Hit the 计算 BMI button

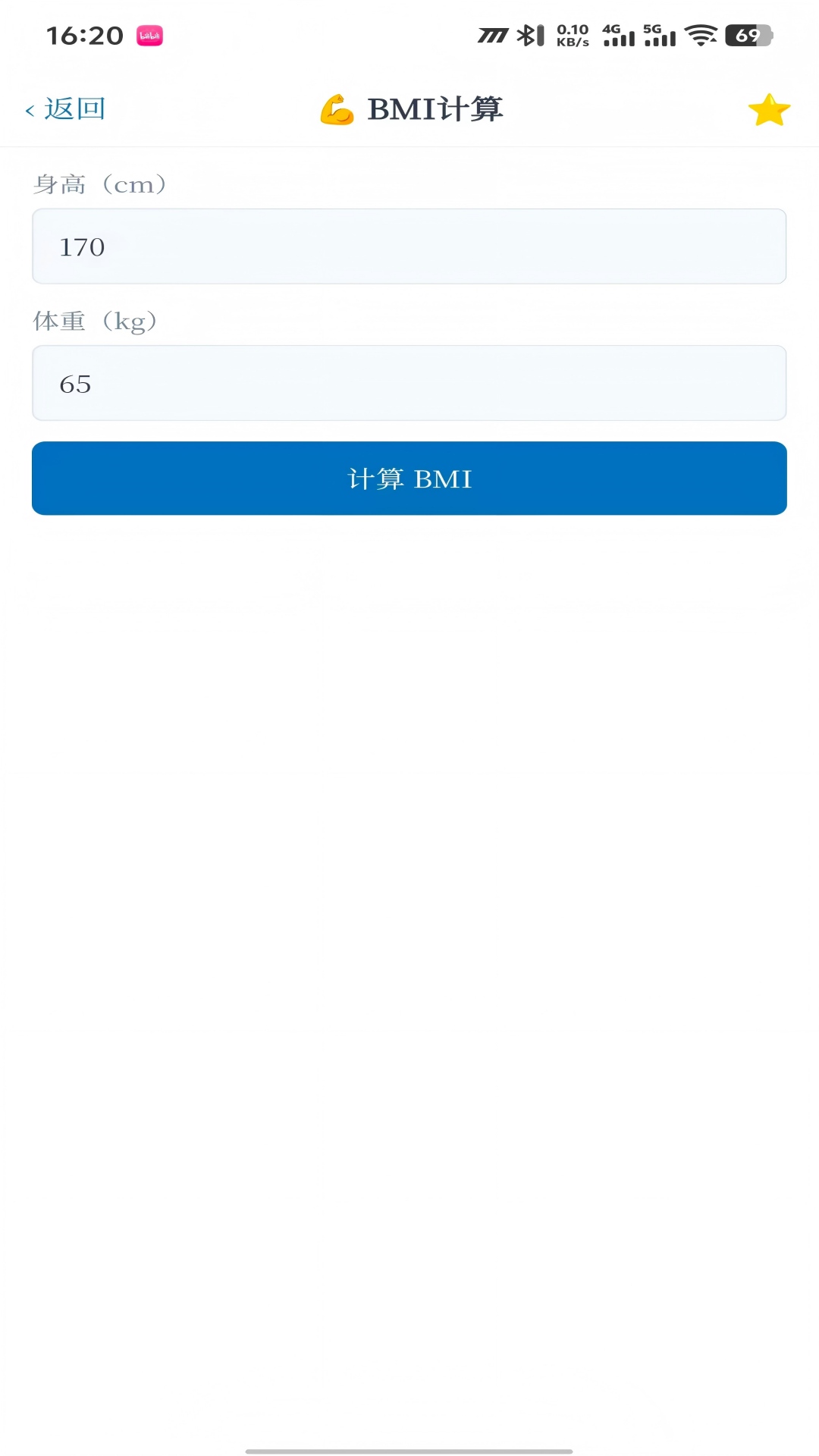tap(409, 479)
